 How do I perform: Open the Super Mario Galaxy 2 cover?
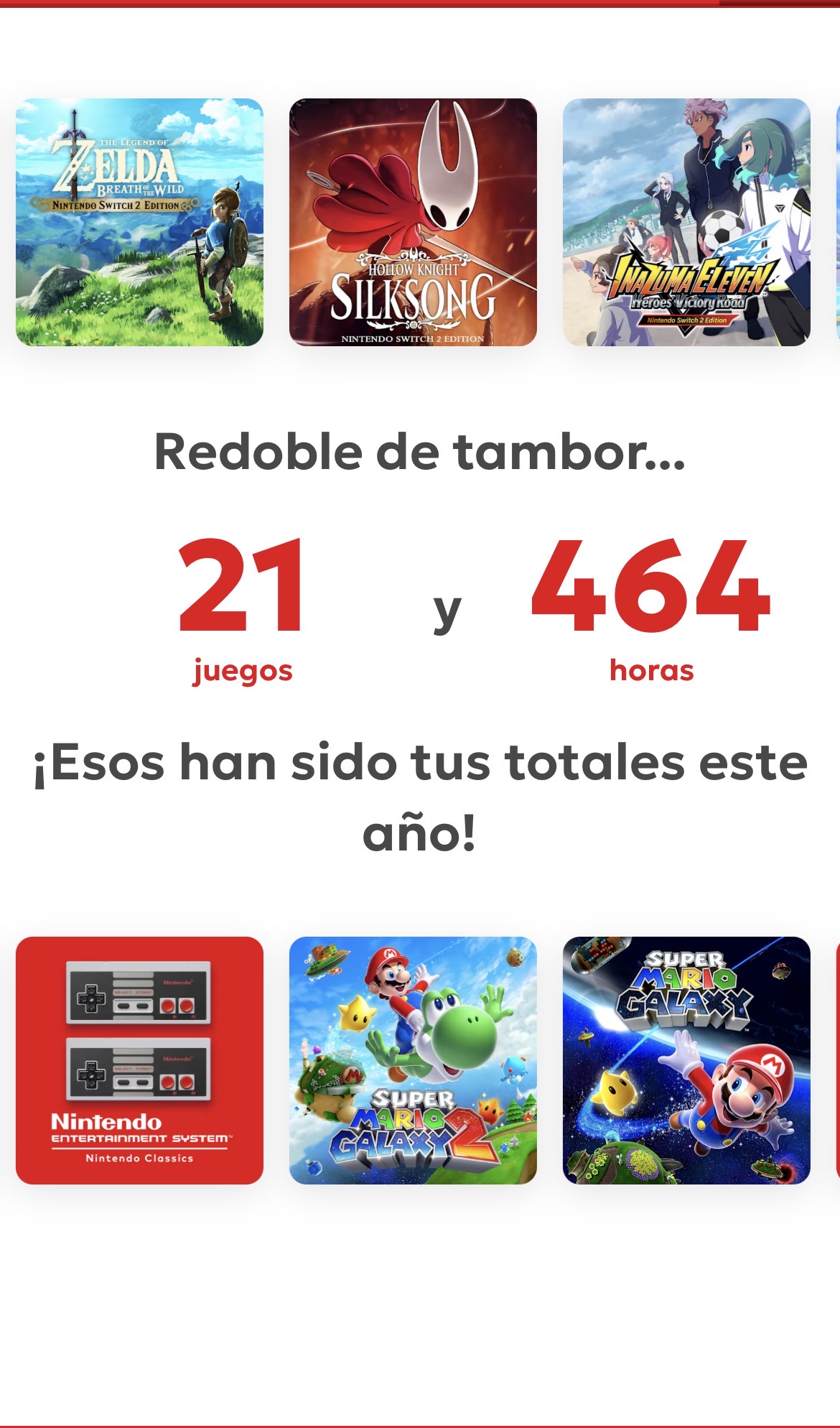413,1060
